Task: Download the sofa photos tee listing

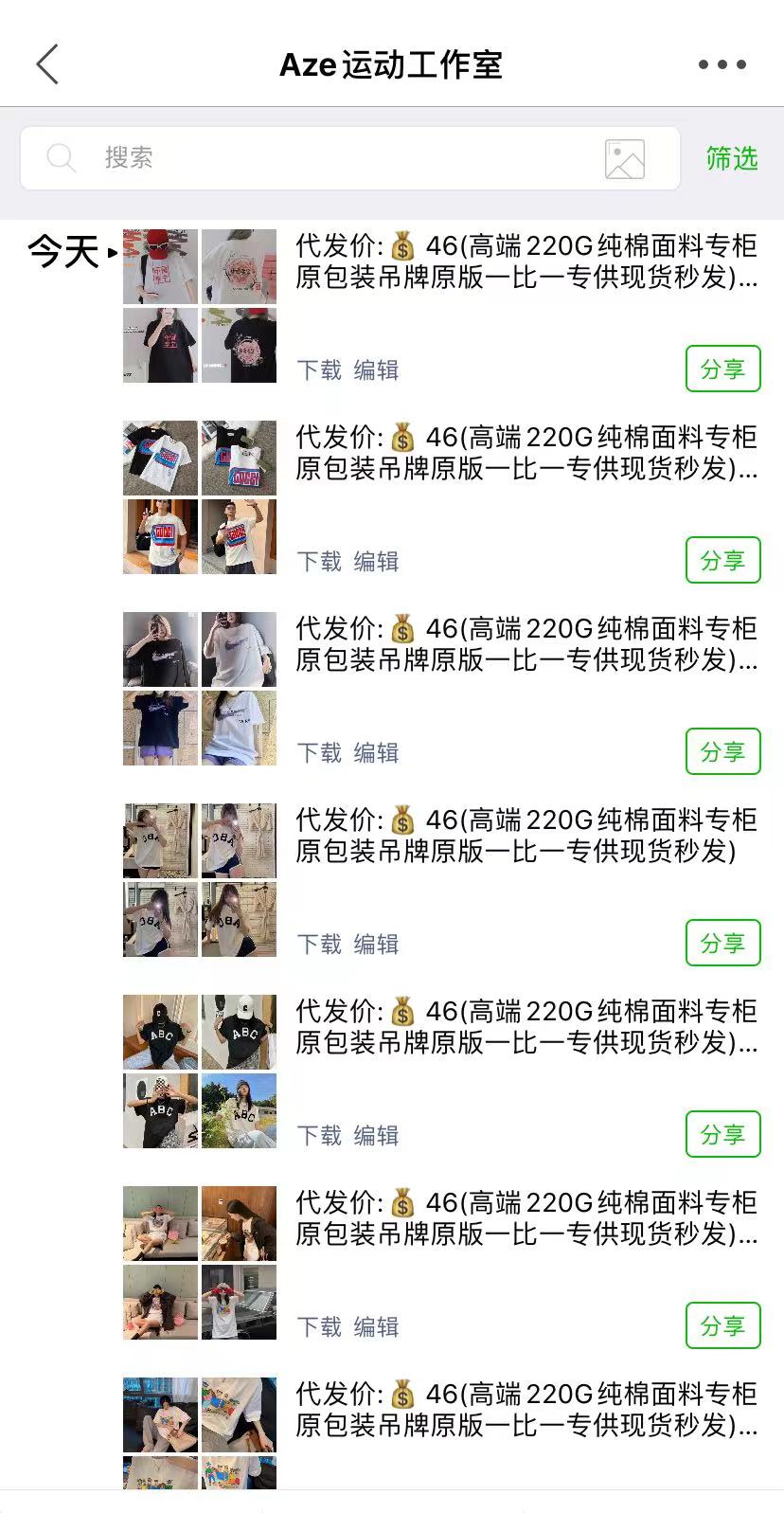Action: click(319, 1326)
